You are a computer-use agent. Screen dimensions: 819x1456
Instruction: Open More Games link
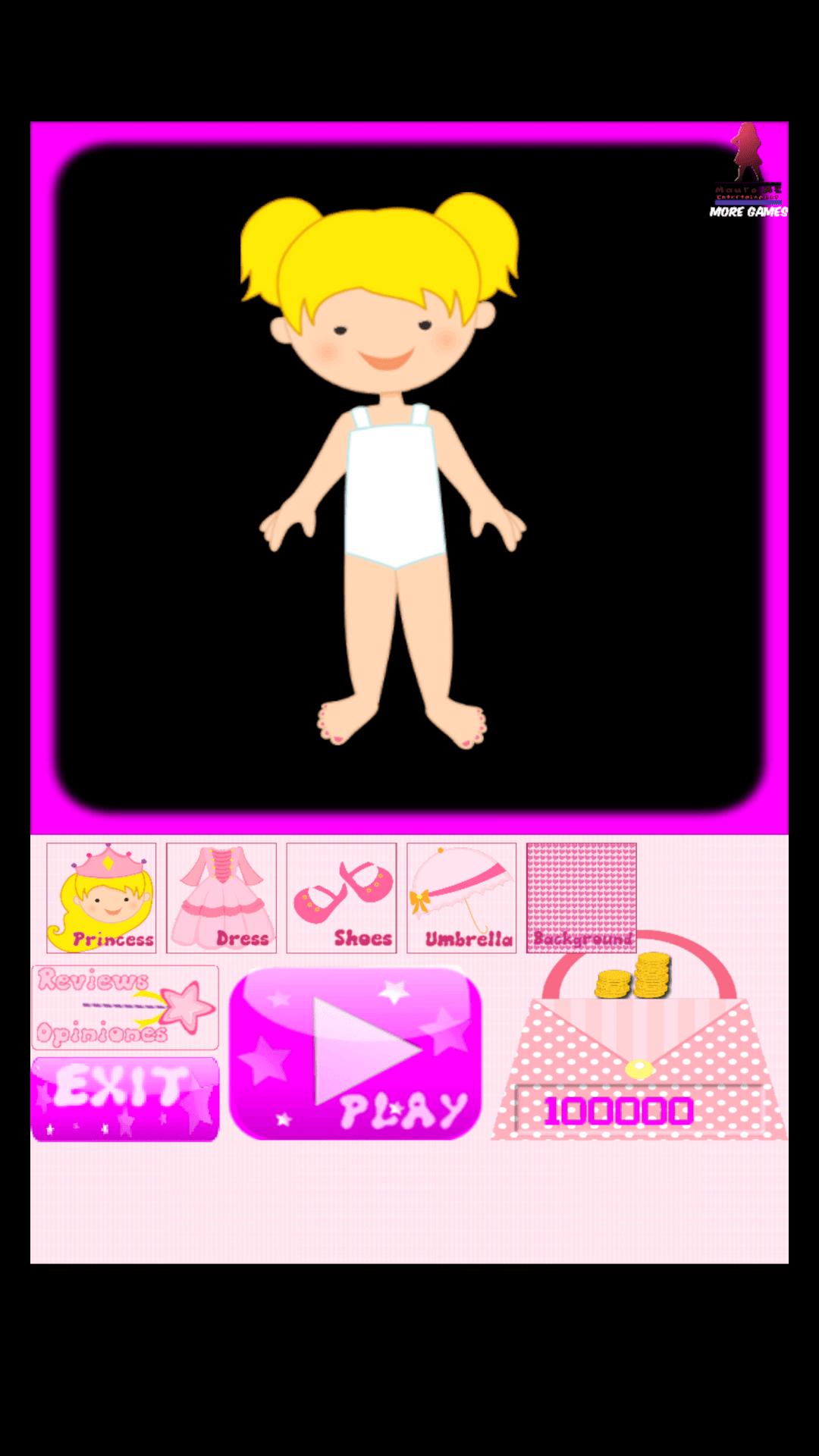point(748,174)
